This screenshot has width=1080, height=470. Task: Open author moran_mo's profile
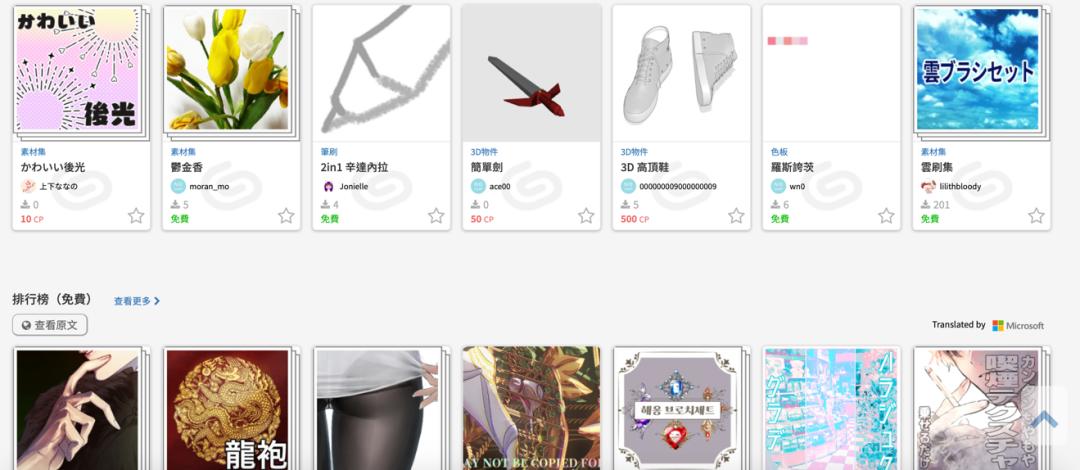[208, 186]
